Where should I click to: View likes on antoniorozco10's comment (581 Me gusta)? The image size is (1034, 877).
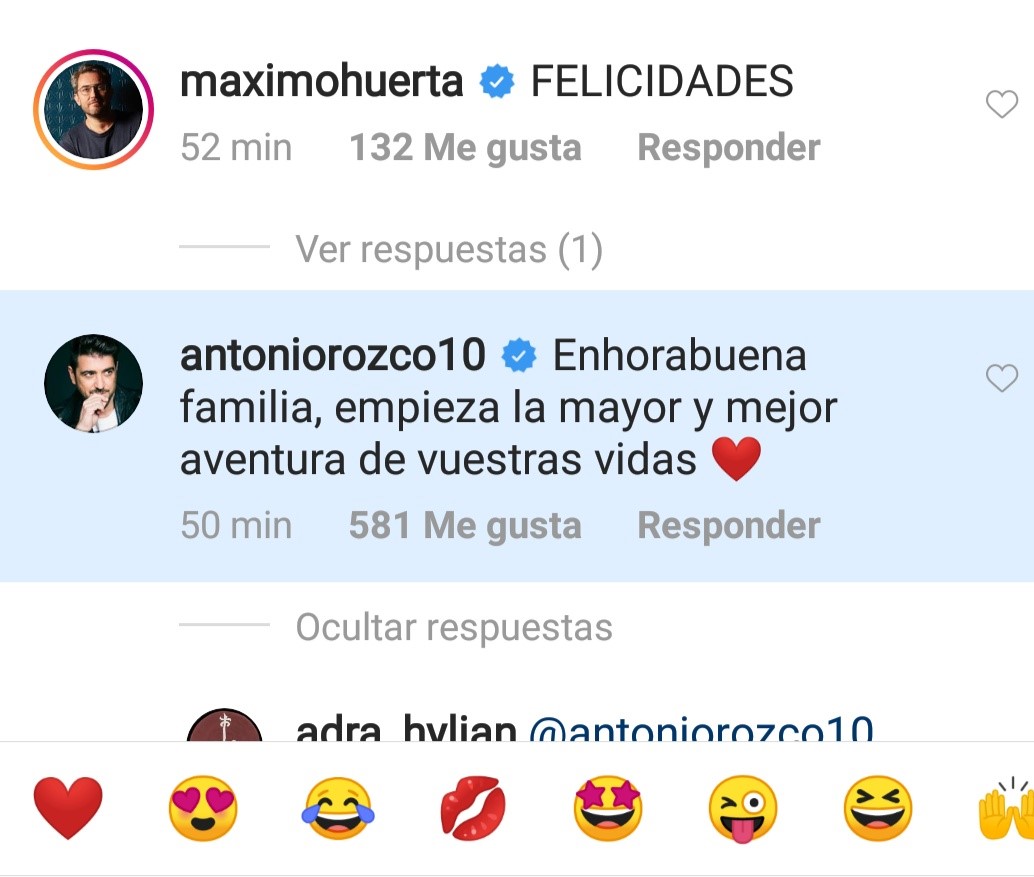click(464, 525)
